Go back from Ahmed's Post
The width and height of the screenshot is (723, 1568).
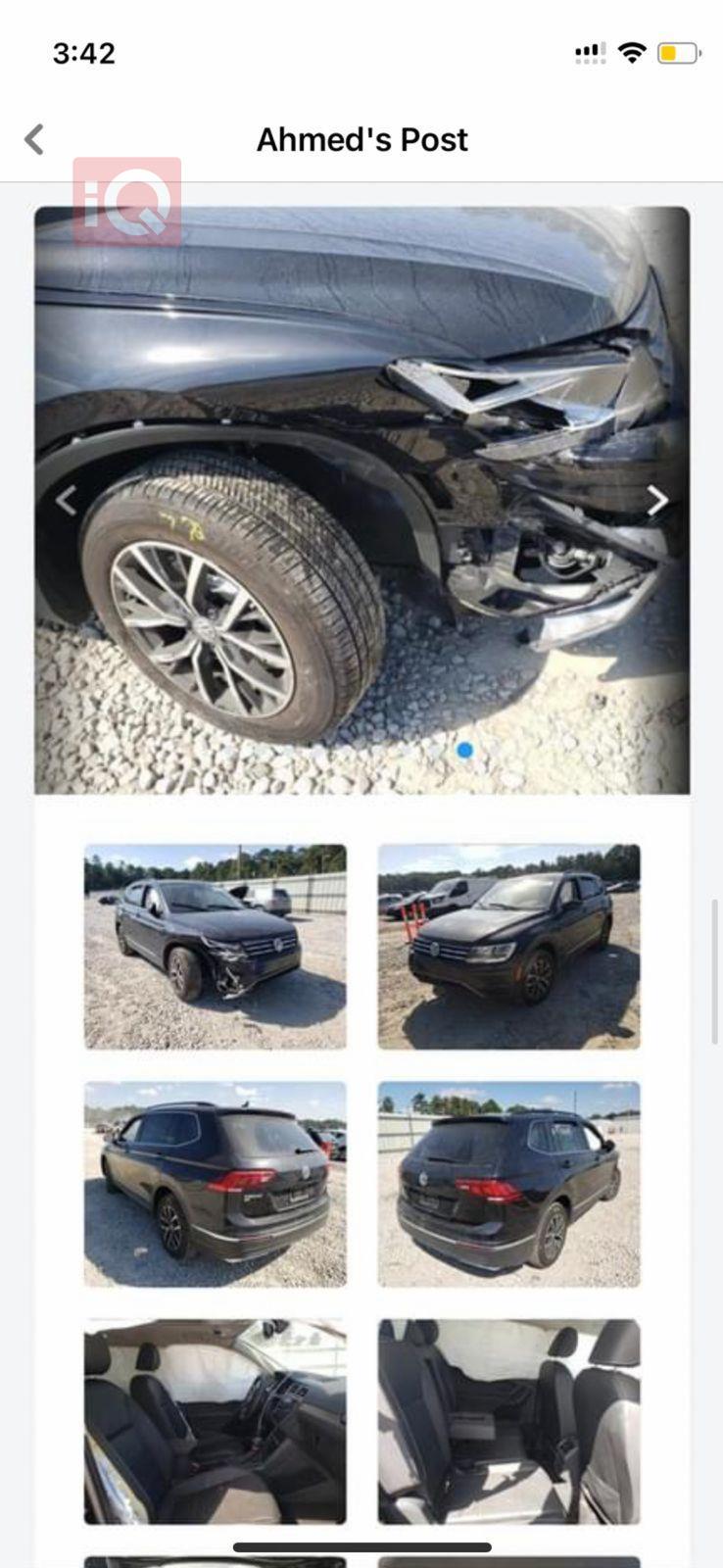click(34, 139)
